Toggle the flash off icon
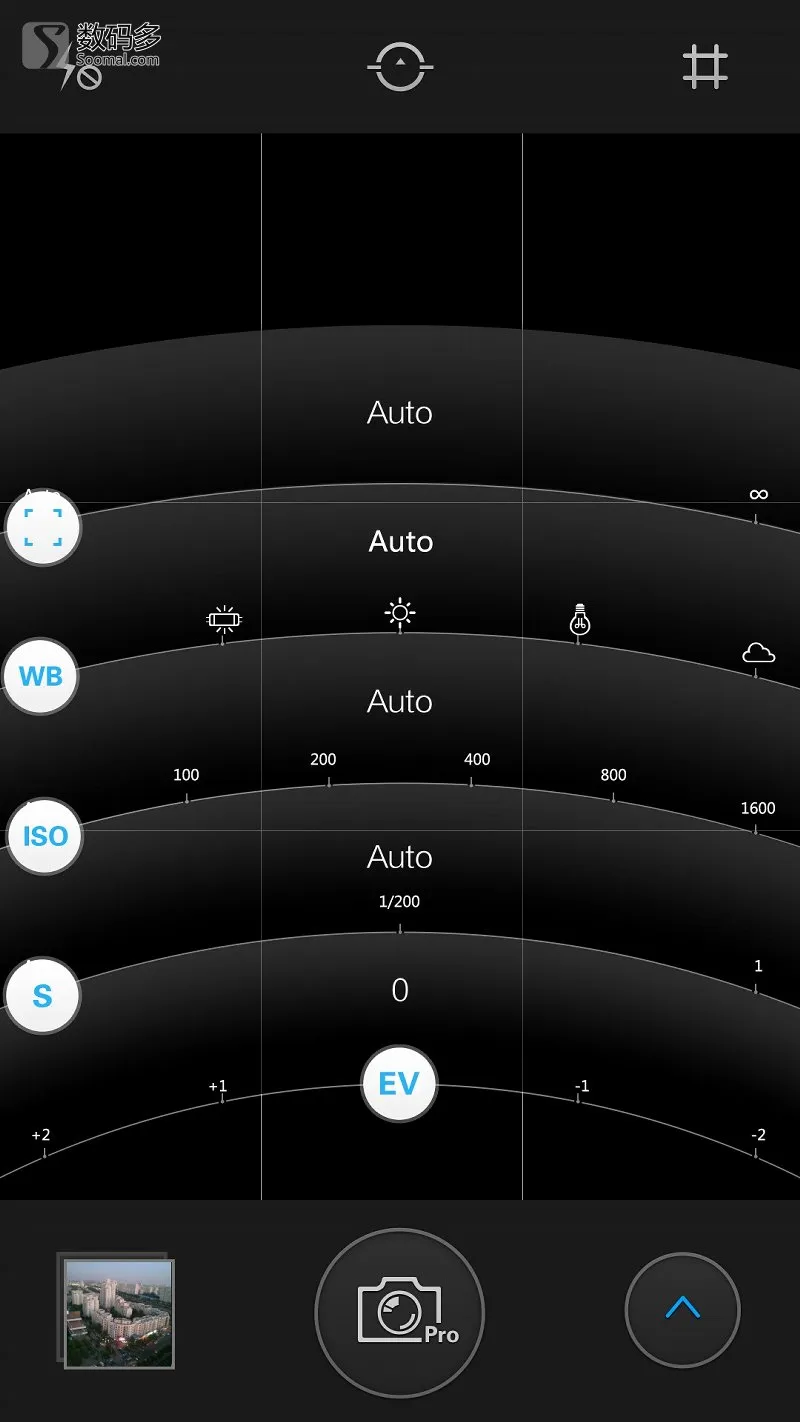The width and height of the screenshot is (800, 1422). pos(78,70)
